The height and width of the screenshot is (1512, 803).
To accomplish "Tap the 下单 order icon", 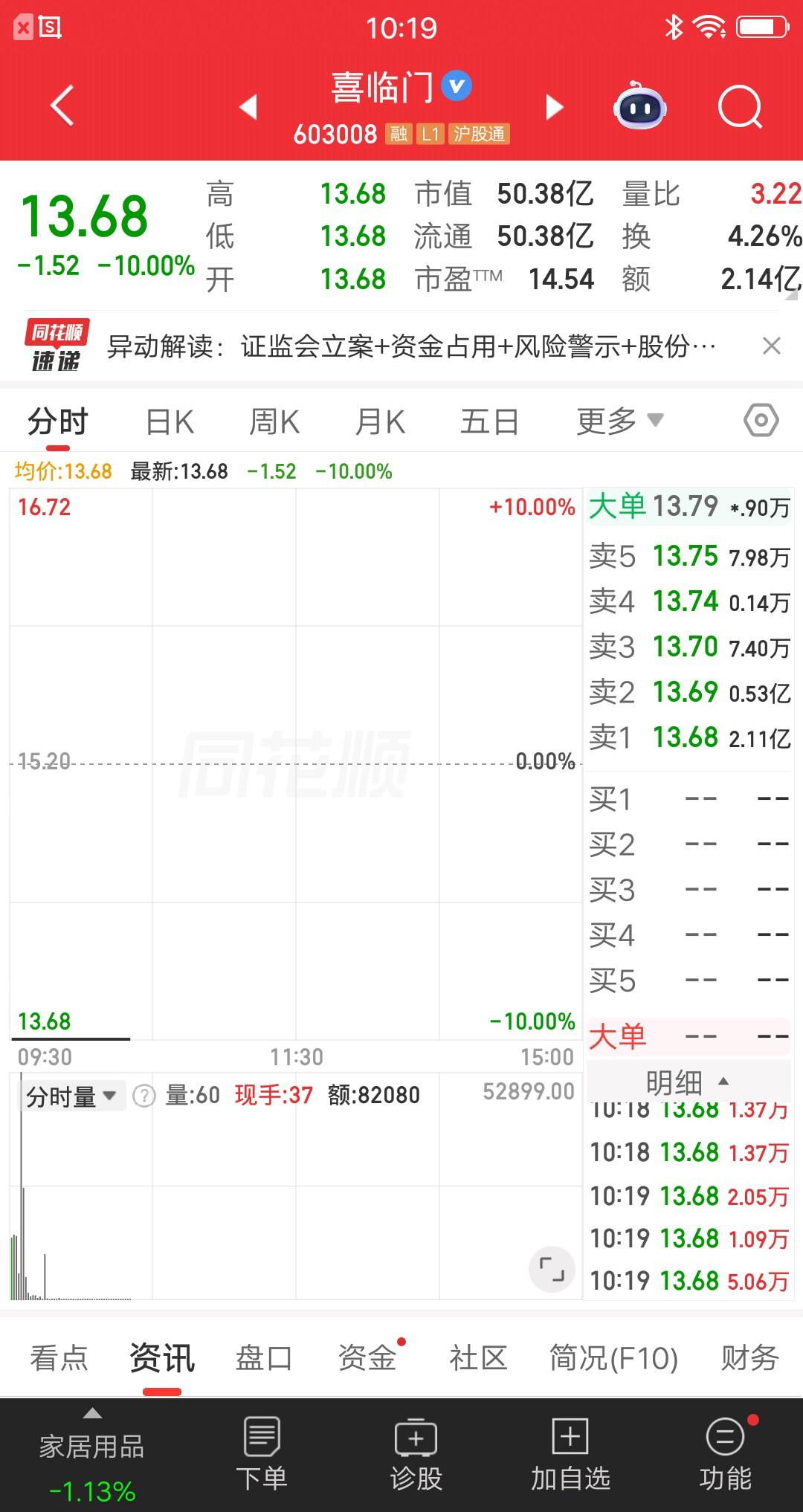I will tap(262, 1450).
